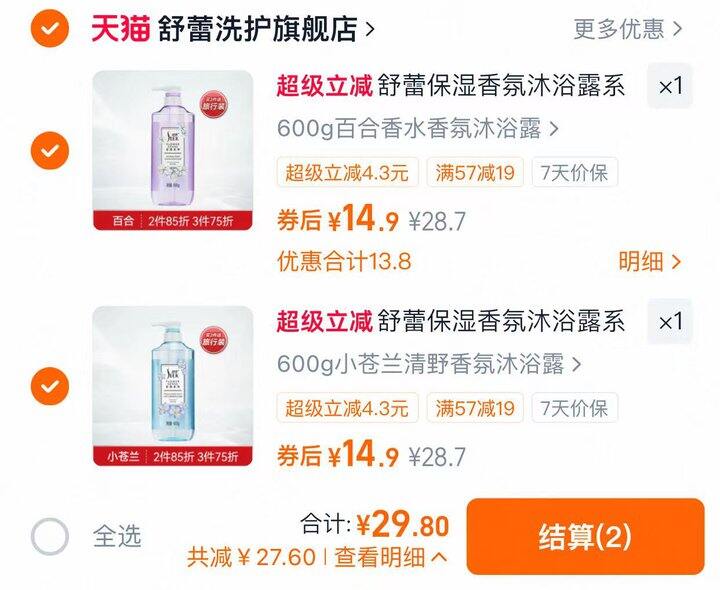The image size is (720, 590).
Task: Adjust the x1 quantity of the 小苍兰 body wash
Action: click(x=670, y=321)
